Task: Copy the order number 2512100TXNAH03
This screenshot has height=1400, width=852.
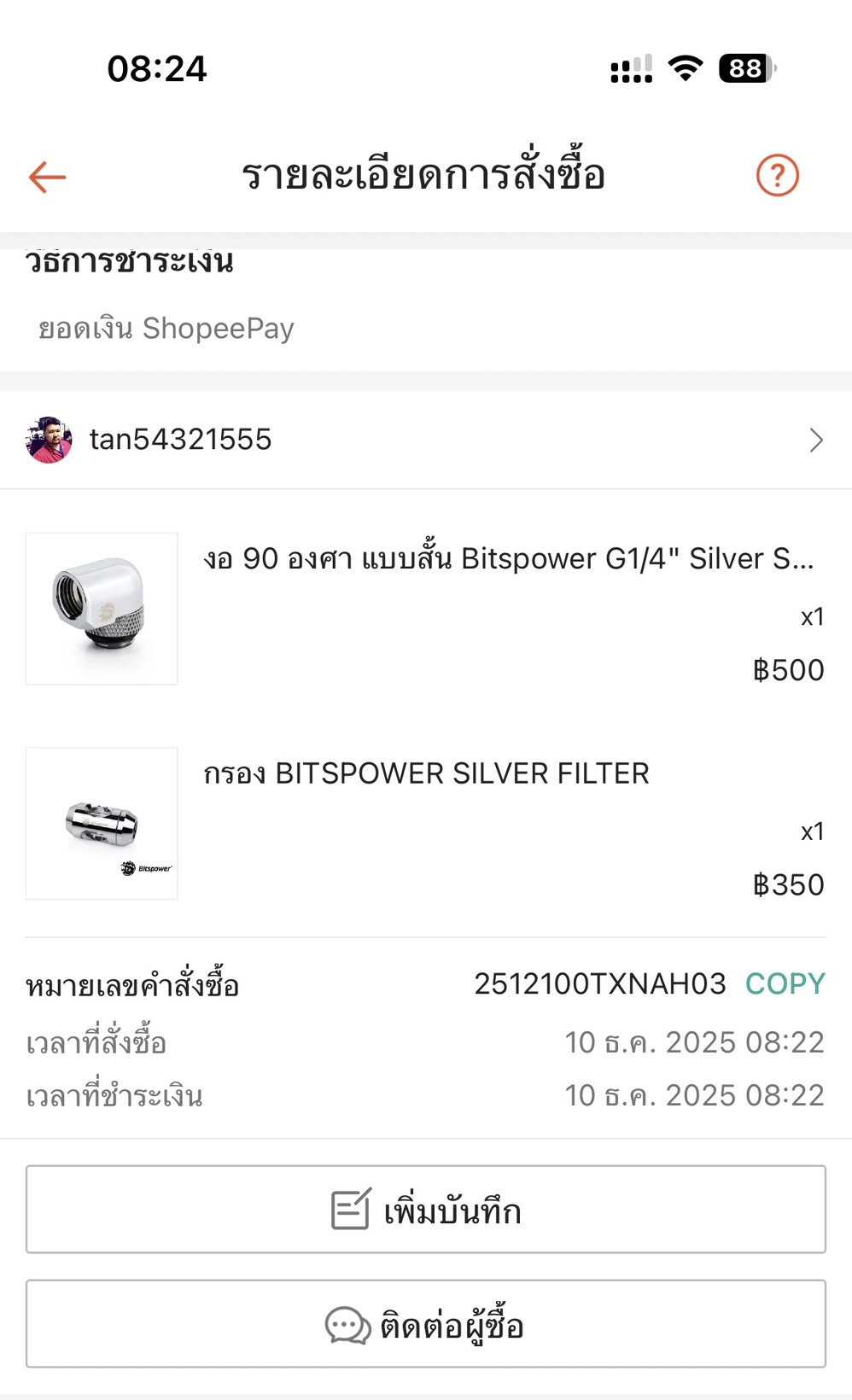Action: click(x=785, y=983)
